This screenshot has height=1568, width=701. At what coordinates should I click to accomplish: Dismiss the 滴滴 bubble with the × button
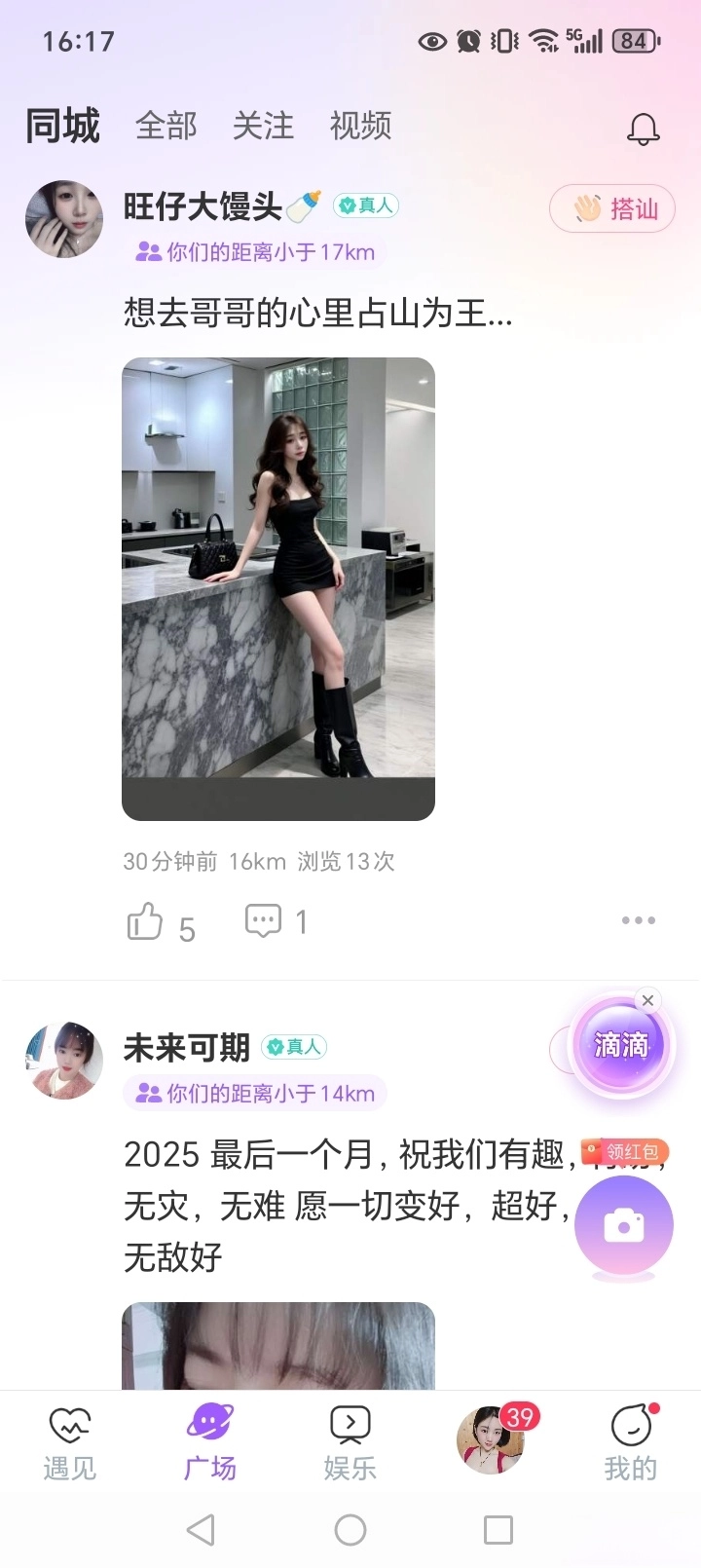[647, 1000]
